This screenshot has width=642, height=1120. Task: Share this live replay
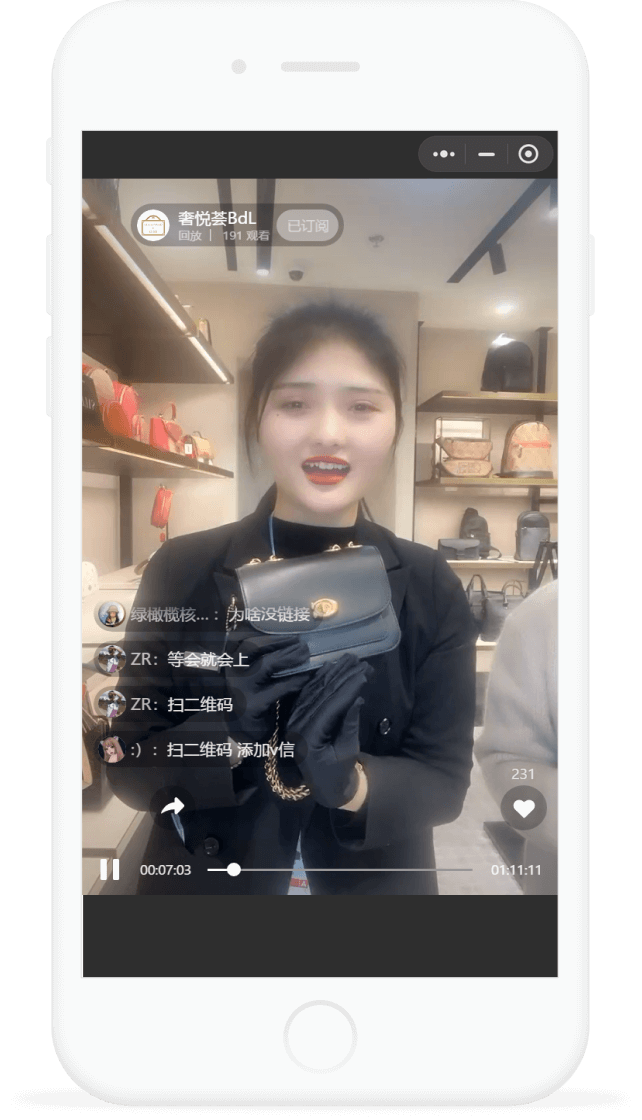point(172,808)
